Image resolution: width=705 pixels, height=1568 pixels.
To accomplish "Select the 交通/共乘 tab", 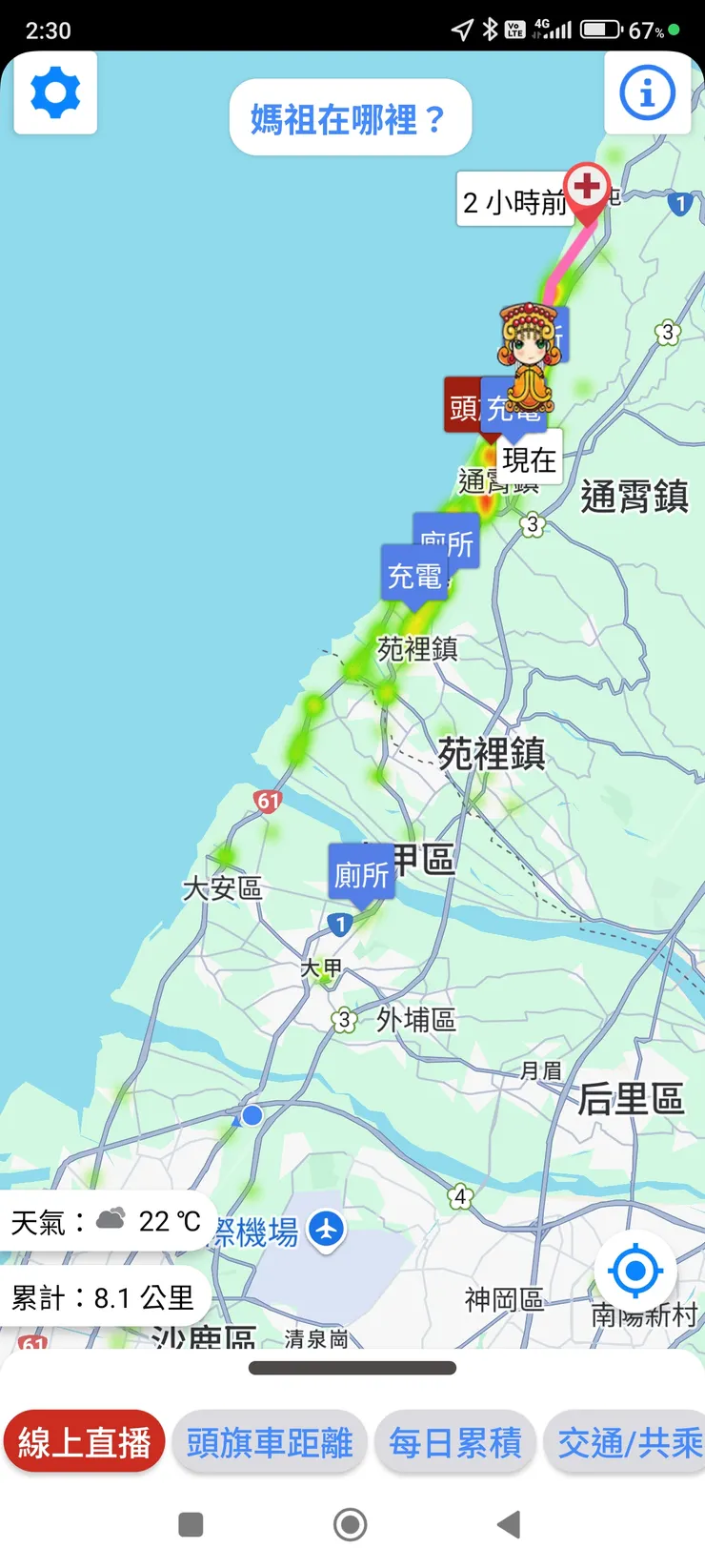I will pos(625,1442).
